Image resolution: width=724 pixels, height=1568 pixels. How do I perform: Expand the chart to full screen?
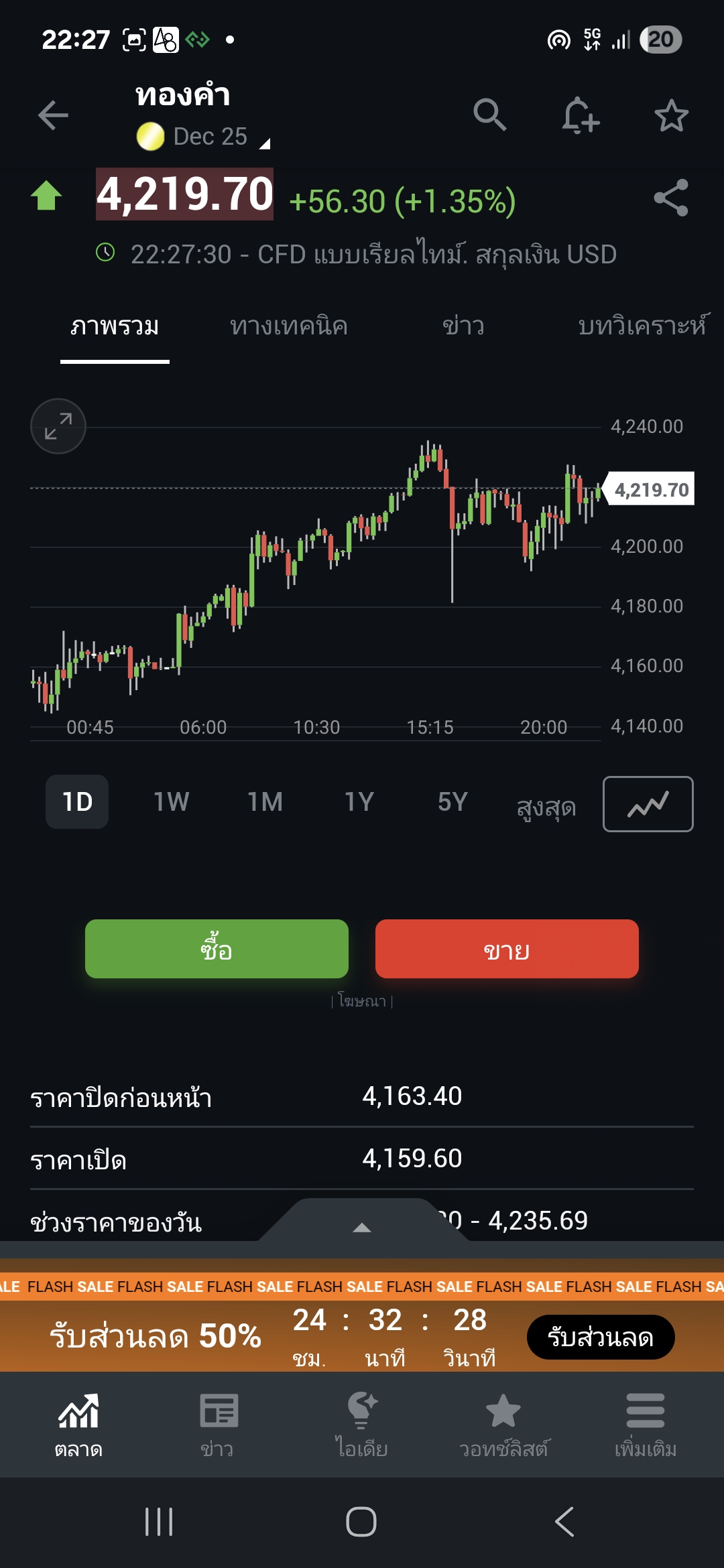point(58,426)
